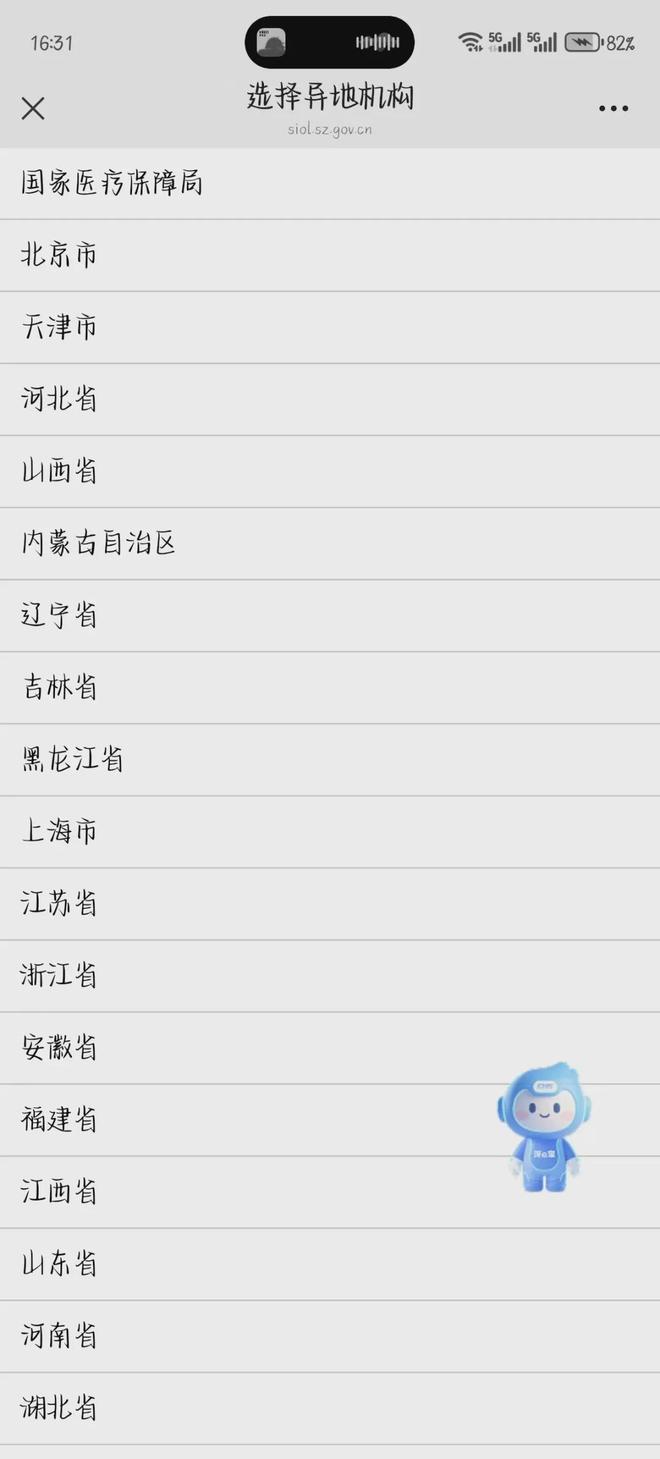Select 河南省
This screenshot has height=1459, width=660.
coord(60,1335)
